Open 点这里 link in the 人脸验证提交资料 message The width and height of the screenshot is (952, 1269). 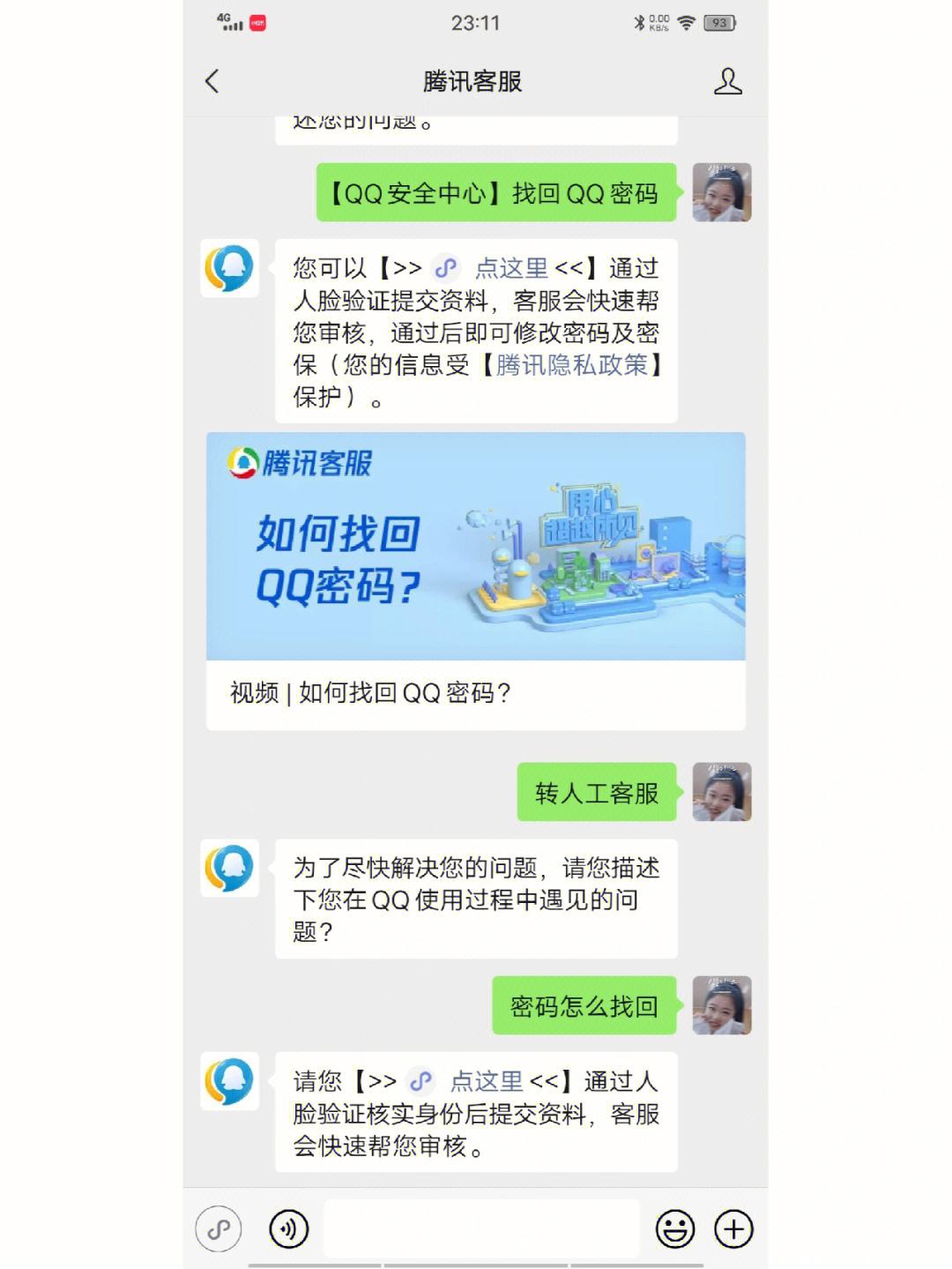click(510, 268)
